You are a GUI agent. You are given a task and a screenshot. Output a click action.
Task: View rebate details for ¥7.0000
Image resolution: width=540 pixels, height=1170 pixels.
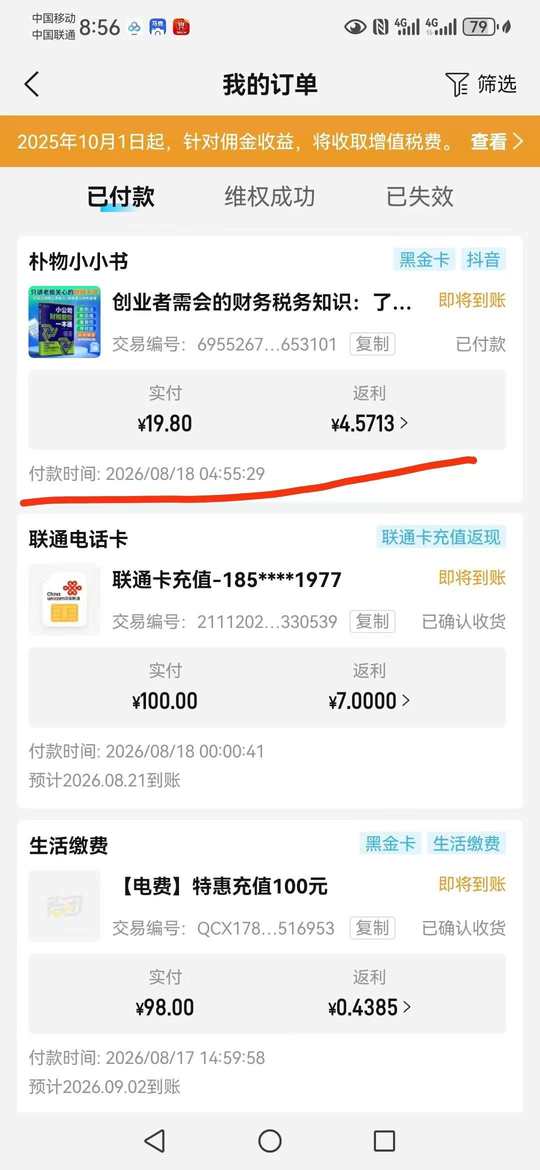point(369,701)
